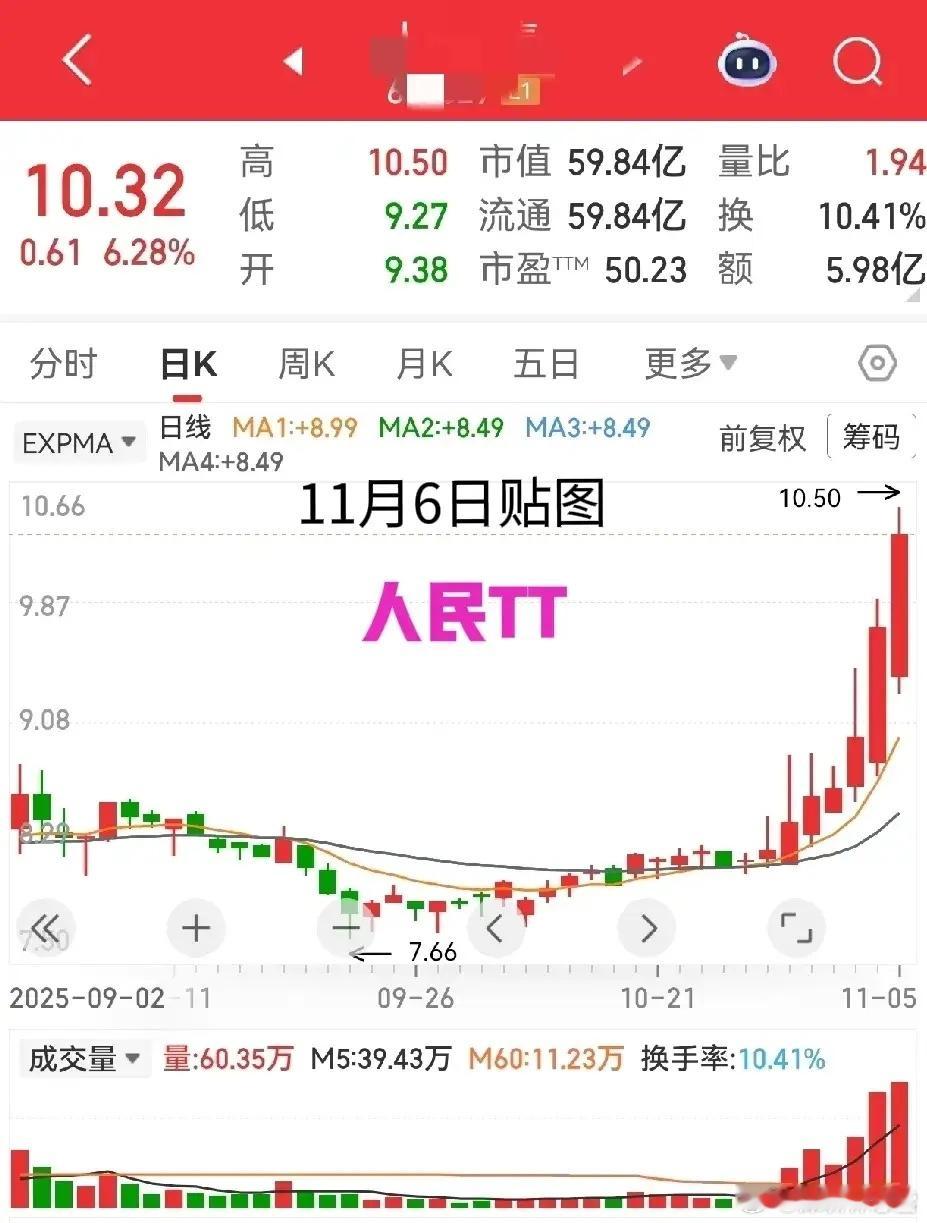927x1223 pixels.
Task: Zoom in the chart with plus icon
Action: [x=195, y=928]
